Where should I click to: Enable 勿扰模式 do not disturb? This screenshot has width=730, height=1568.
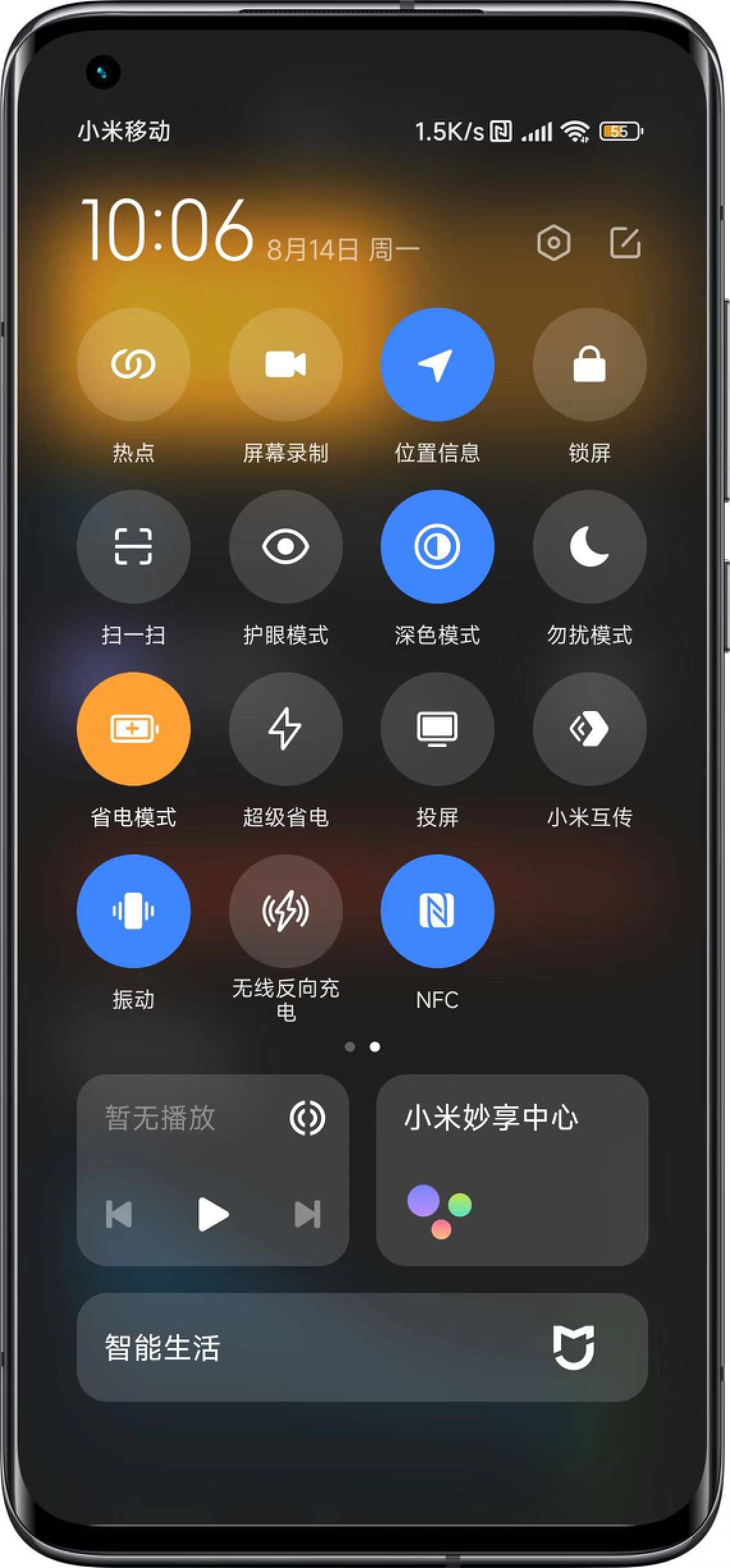(x=589, y=547)
